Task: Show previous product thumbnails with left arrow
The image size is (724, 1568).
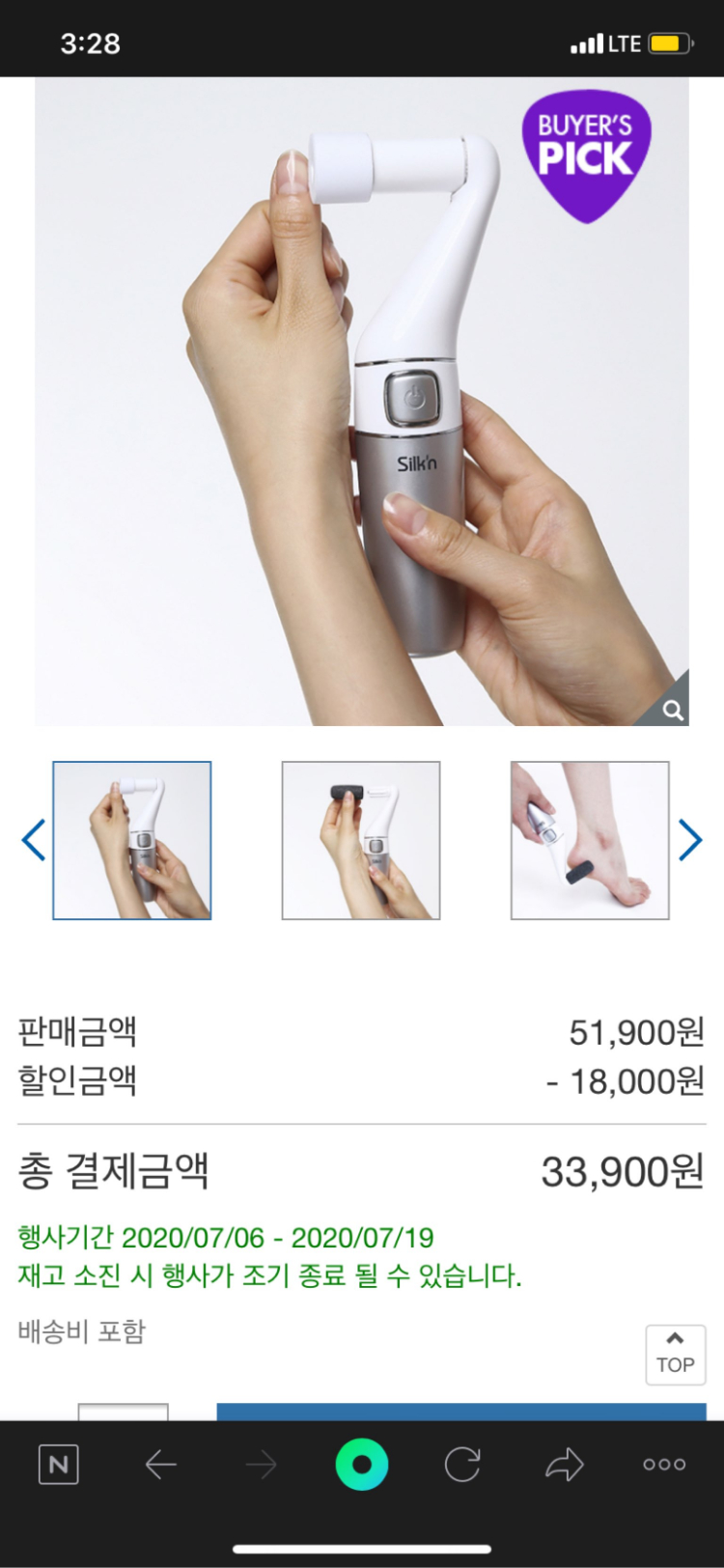Action: pos(34,839)
